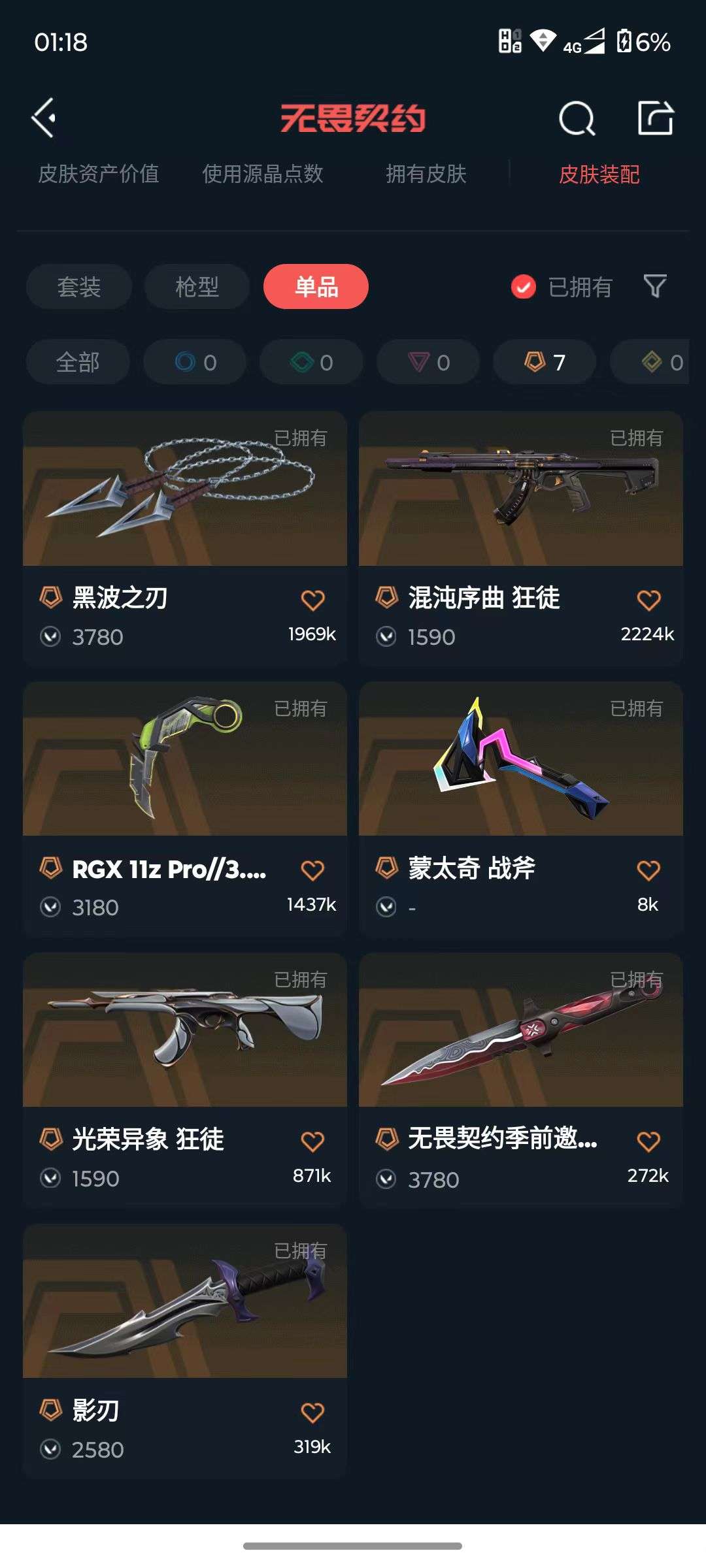Image resolution: width=706 pixels, height=1568 pixels.
Task: Click the VP currency icon under 黑波之刃
Action: (x=52, y=635)
